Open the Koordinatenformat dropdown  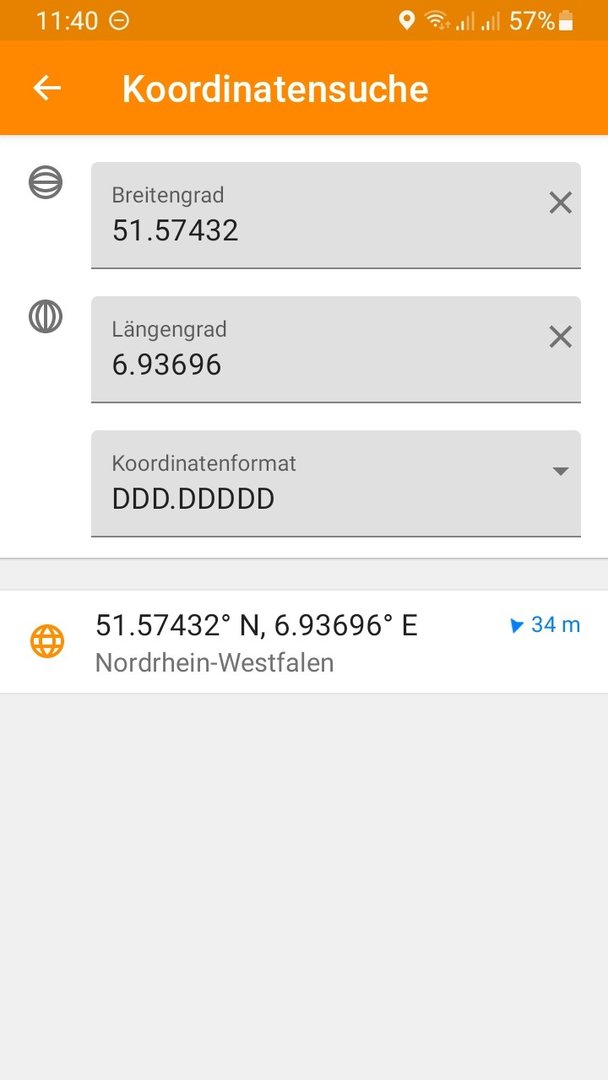tap(336, 484)
